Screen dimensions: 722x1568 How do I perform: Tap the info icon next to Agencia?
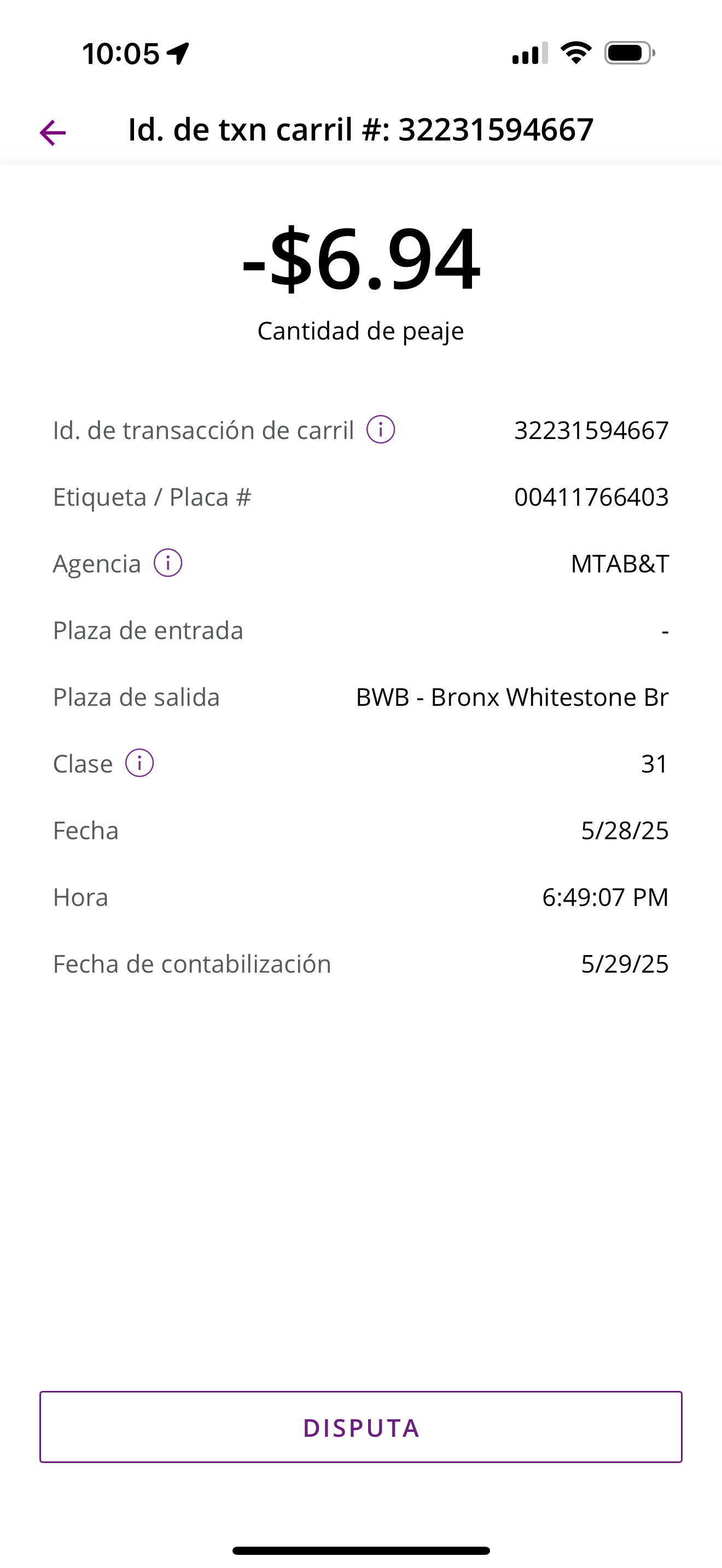coord(168,563)
